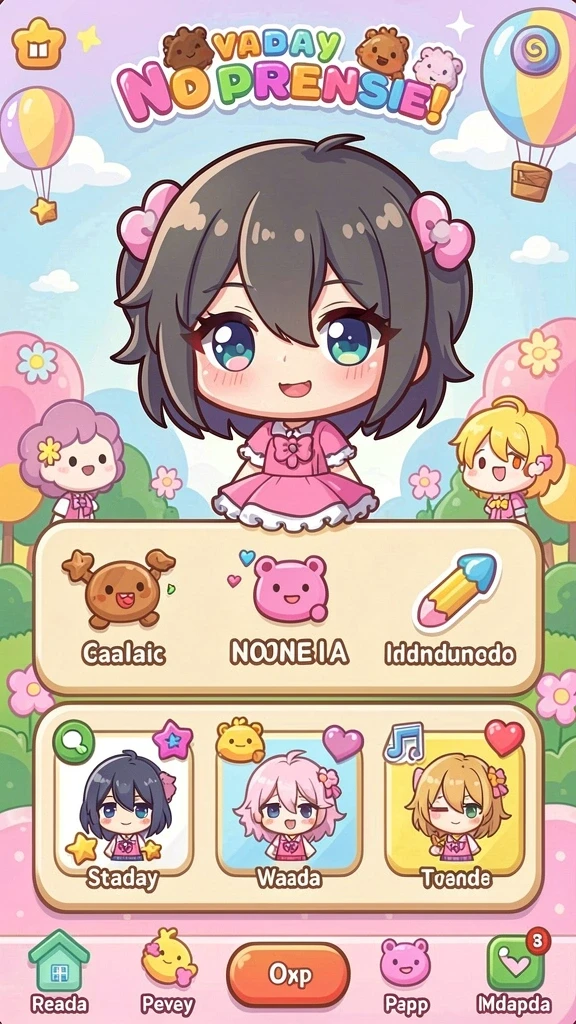Pick the Staday character card
Image resolution: width=576 pixels, height=1024 pixels.
point(123,807)
